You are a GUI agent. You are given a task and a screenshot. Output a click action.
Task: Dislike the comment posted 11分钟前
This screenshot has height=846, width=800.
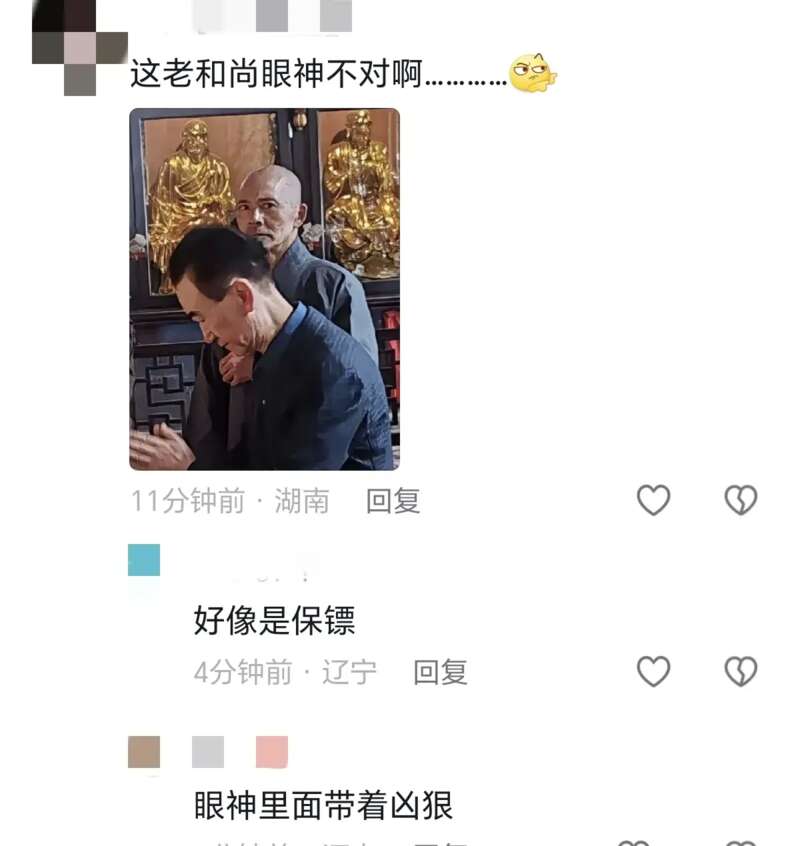coord(740,500)
